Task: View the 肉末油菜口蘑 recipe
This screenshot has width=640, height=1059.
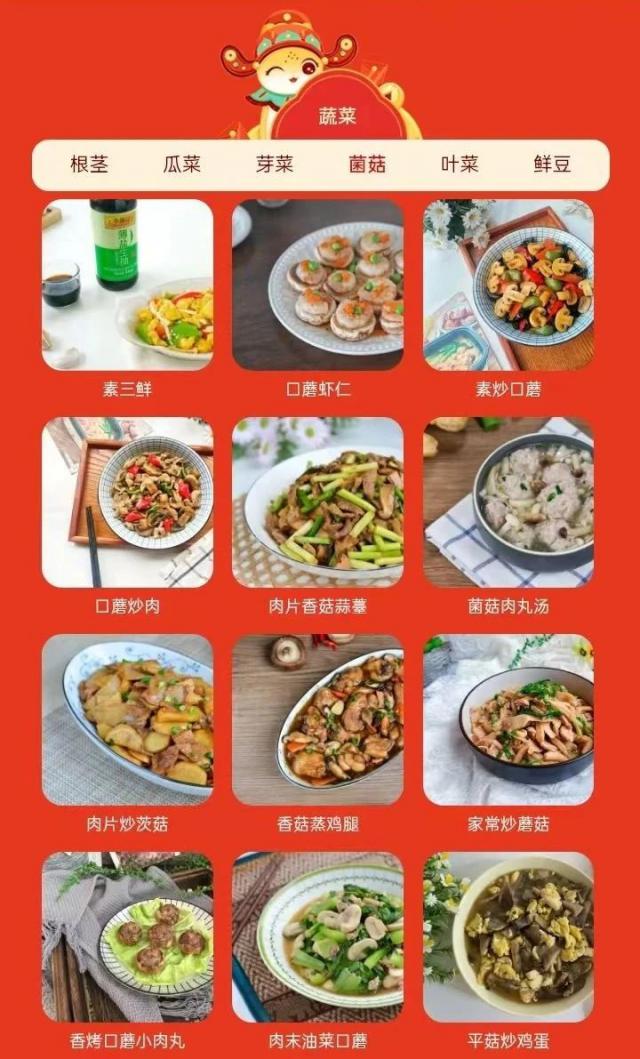Action: 318,937
